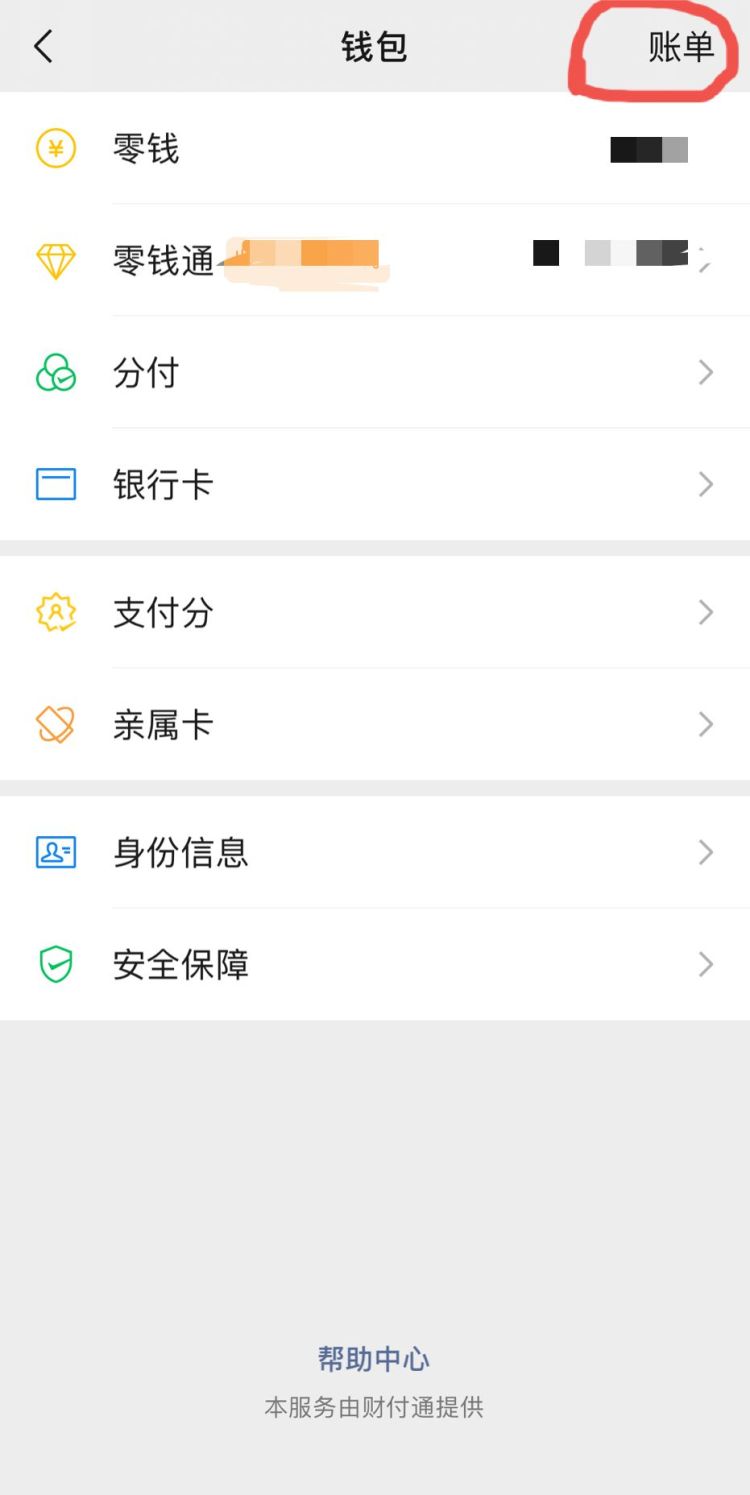
Task: Expand 亲属卡 via the right chevron
Action: pos(705,724)
